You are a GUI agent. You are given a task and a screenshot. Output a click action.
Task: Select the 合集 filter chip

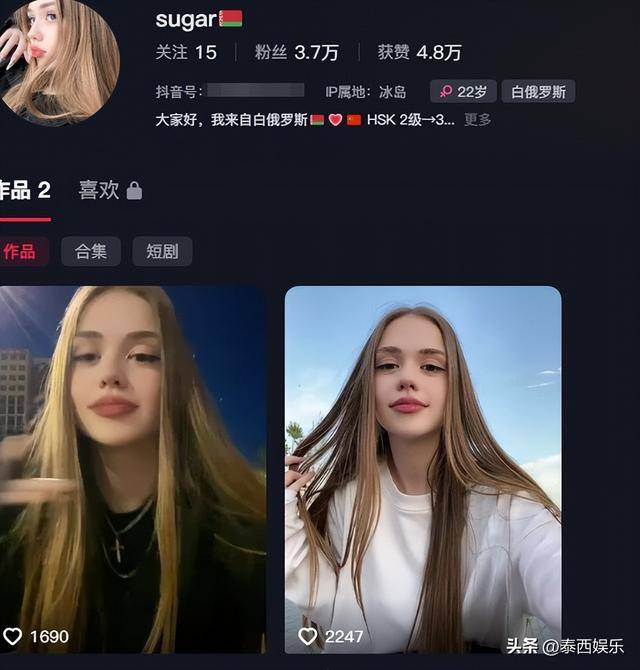[x=91, y=251]
